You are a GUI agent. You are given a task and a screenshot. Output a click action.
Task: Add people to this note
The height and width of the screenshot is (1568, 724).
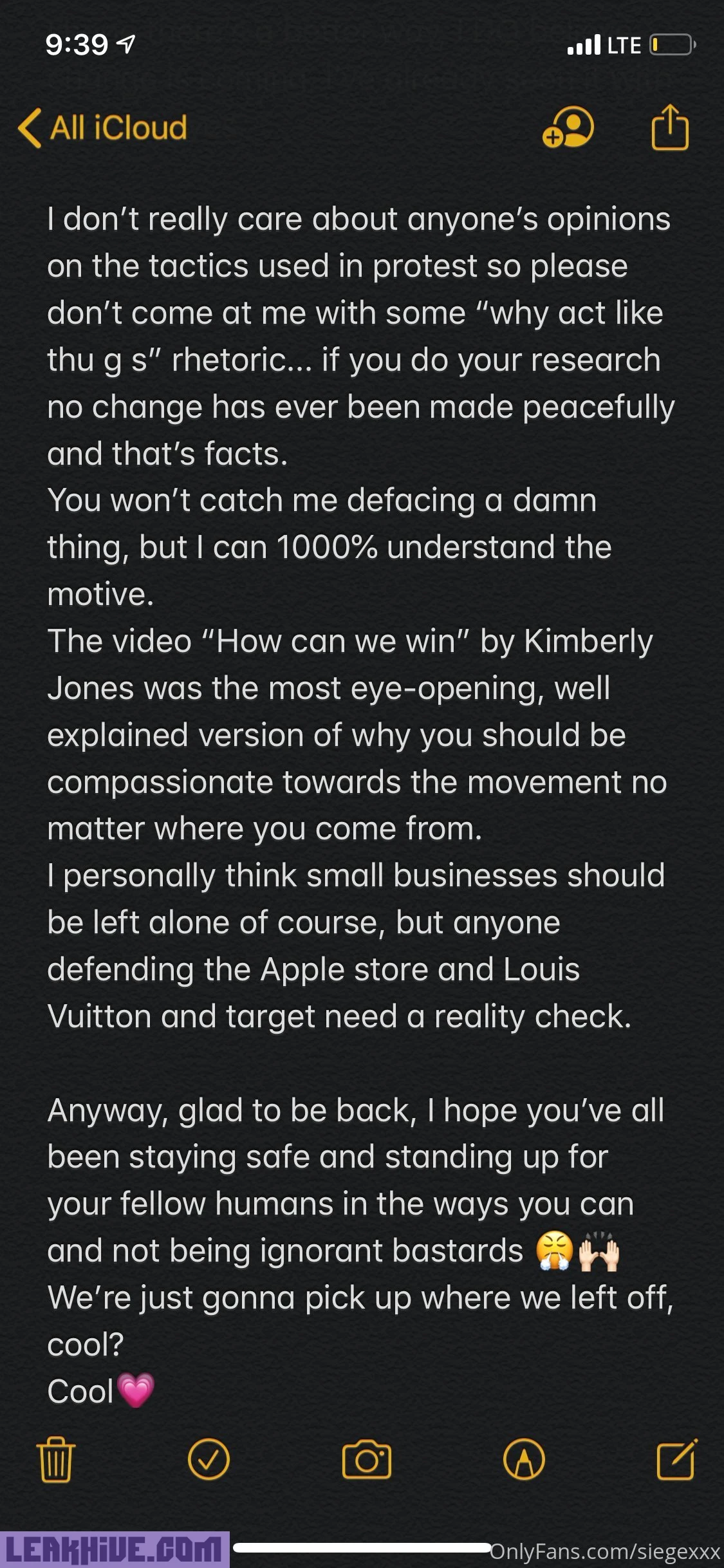click(568, 127)
